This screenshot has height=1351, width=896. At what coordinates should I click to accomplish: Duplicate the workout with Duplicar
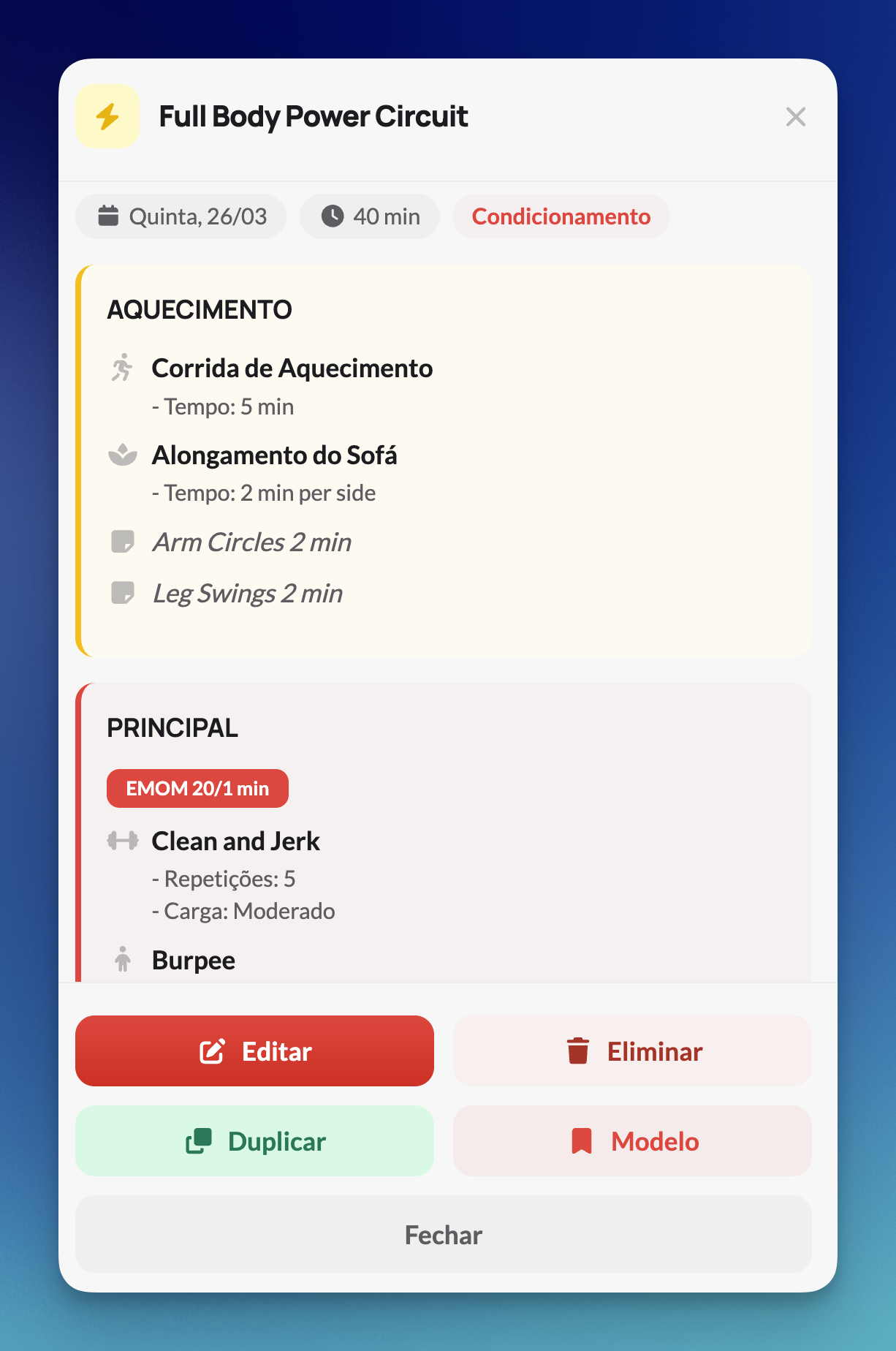(254, 1140)
